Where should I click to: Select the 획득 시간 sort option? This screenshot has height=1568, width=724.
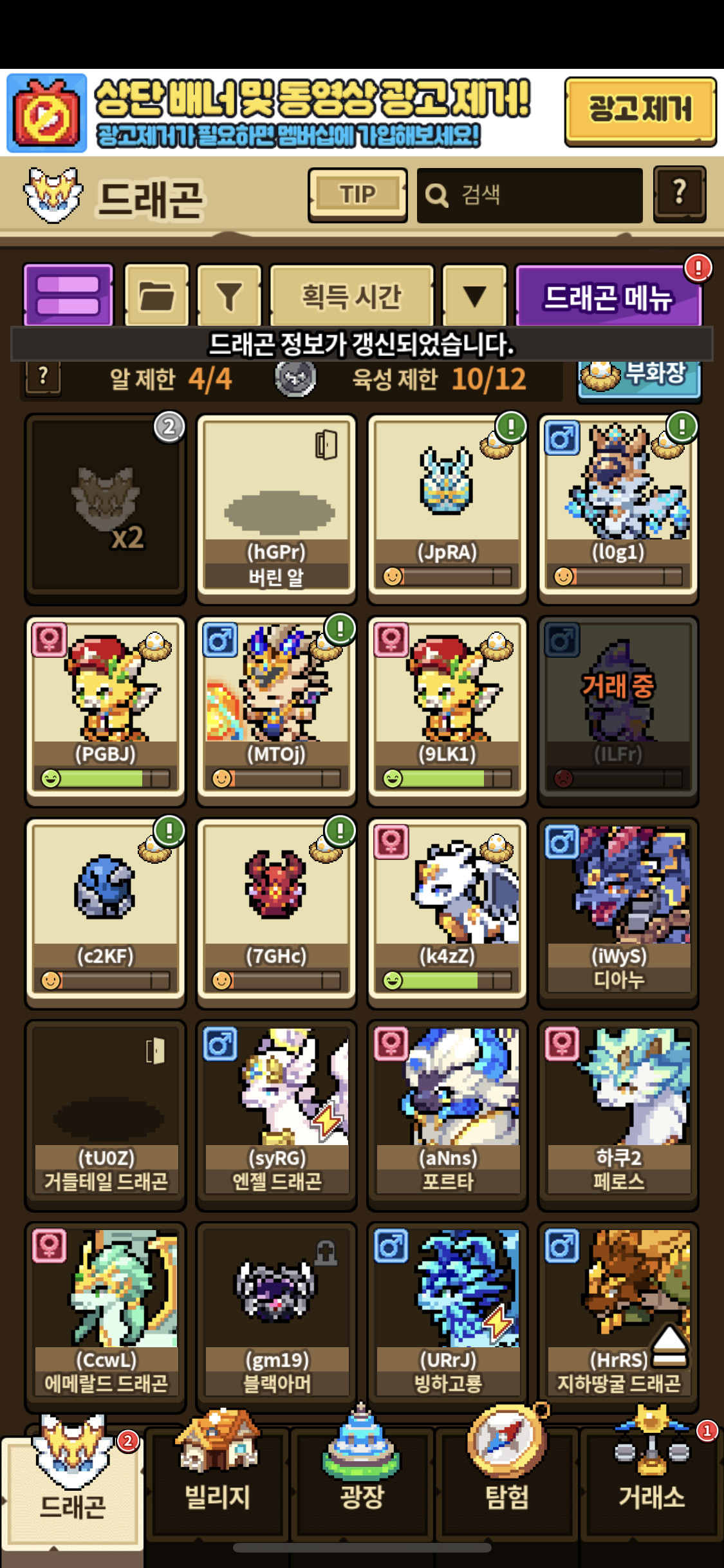tap(351, 295)
